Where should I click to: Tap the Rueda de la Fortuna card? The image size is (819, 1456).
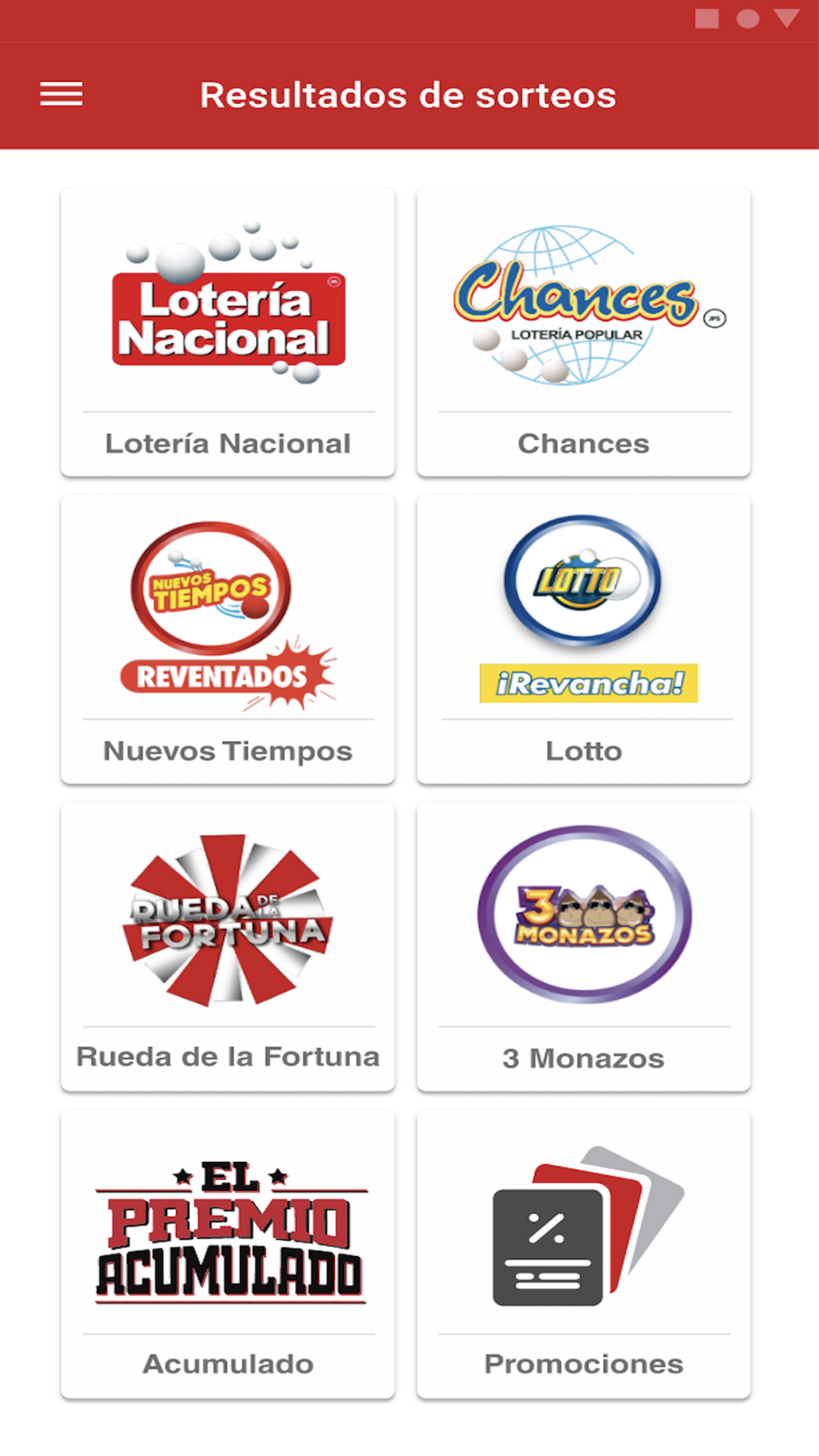point(228,947)
